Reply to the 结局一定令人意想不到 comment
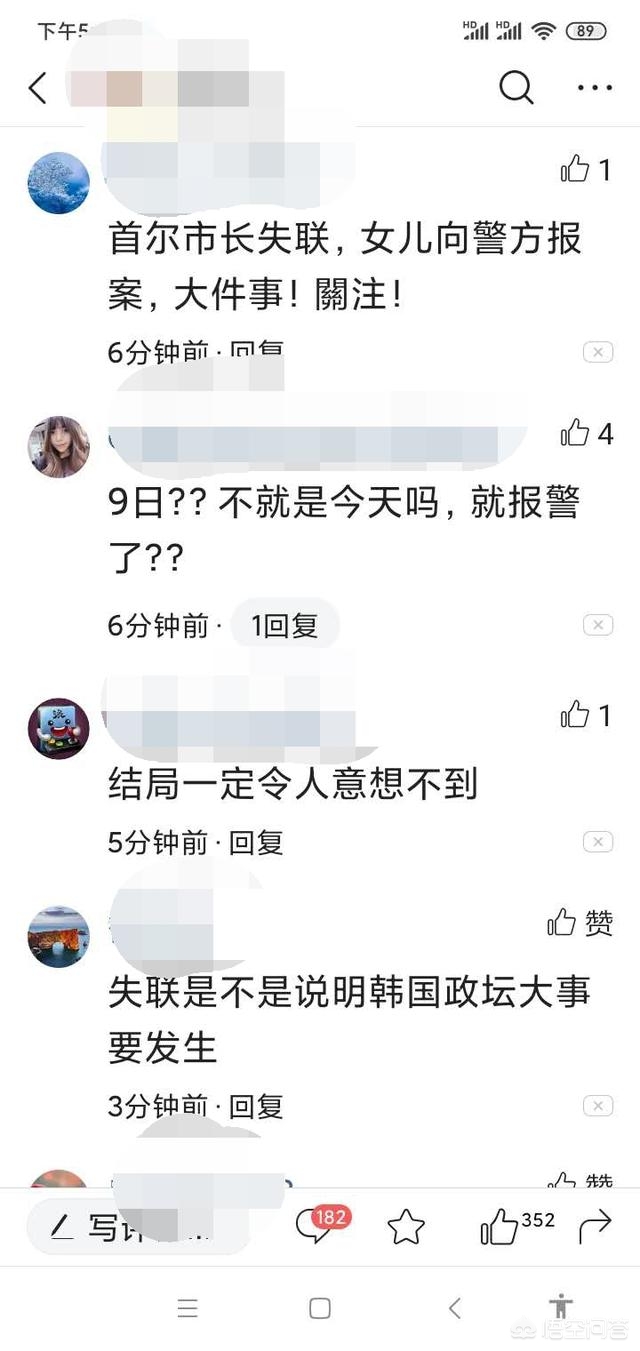The image size is (640, 1351). coord(256,842)
